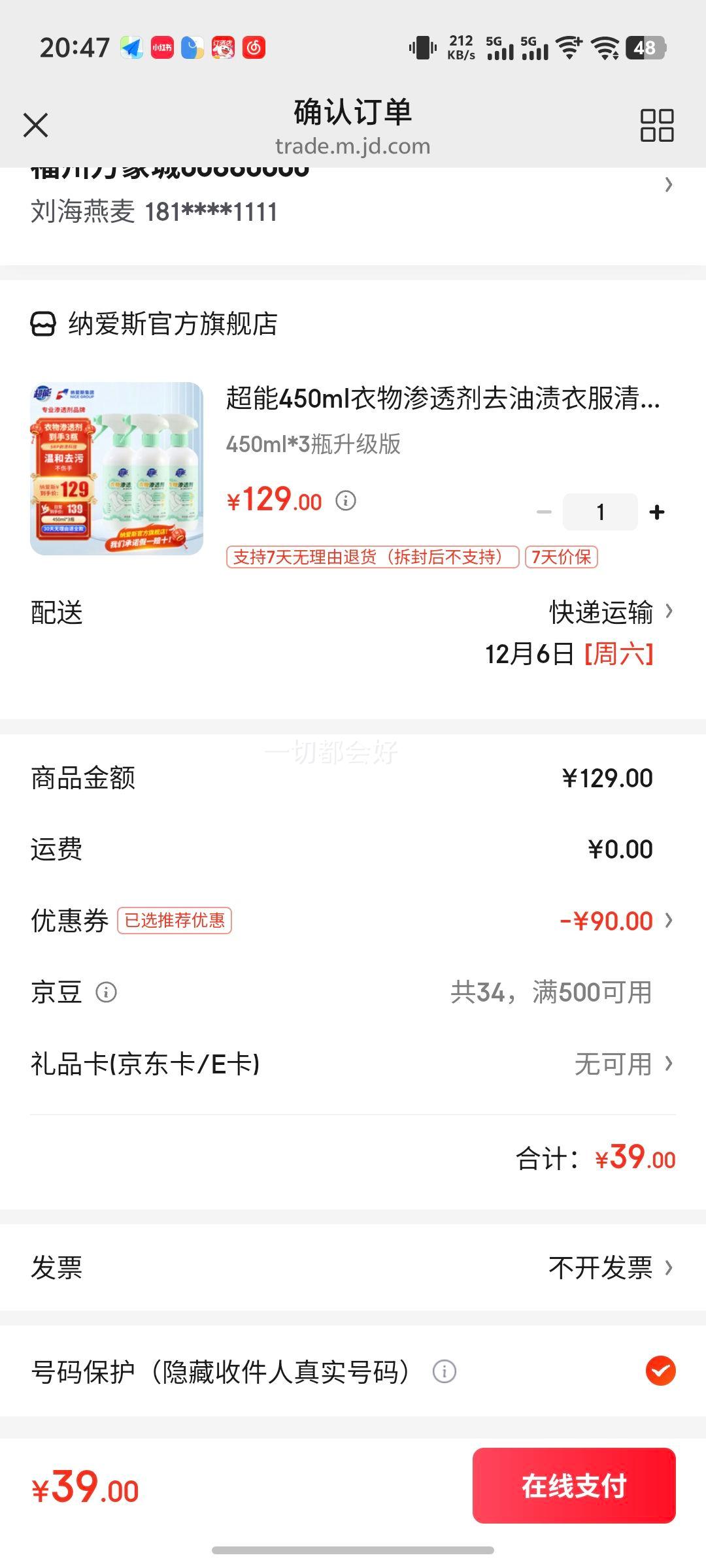Close the order confirmation page

[x=37, y=125]
